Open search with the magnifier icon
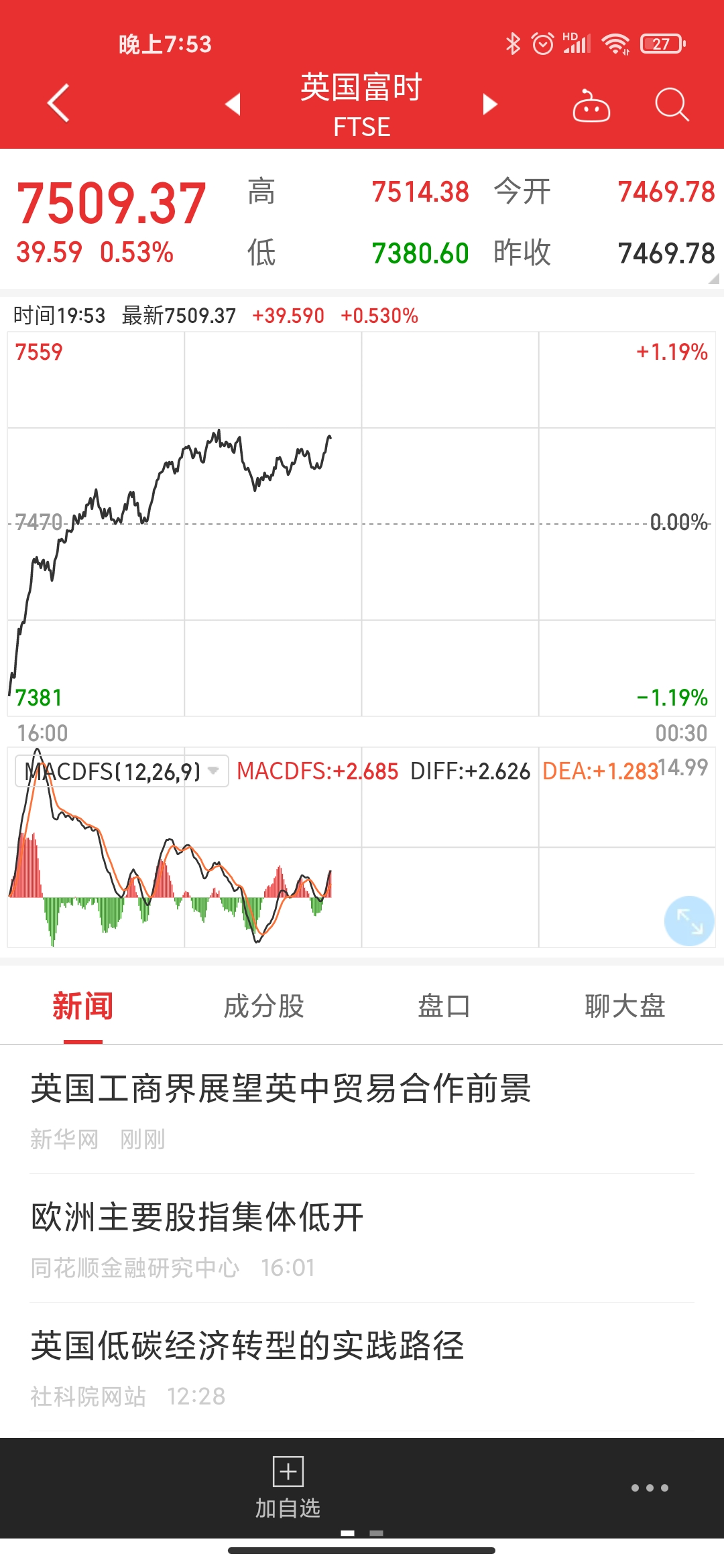 pyautogui.click(x=671, y=105)
